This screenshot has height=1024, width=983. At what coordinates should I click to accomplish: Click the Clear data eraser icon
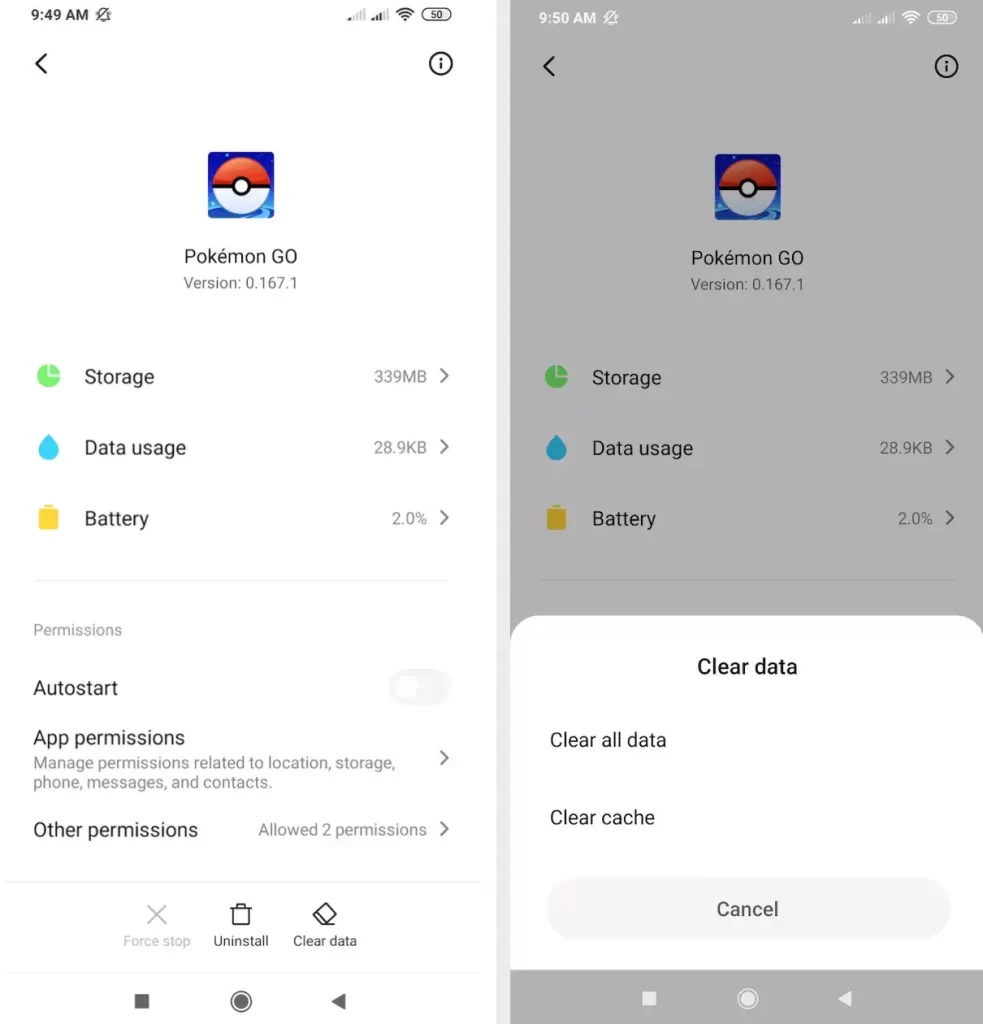pos(324,914)
